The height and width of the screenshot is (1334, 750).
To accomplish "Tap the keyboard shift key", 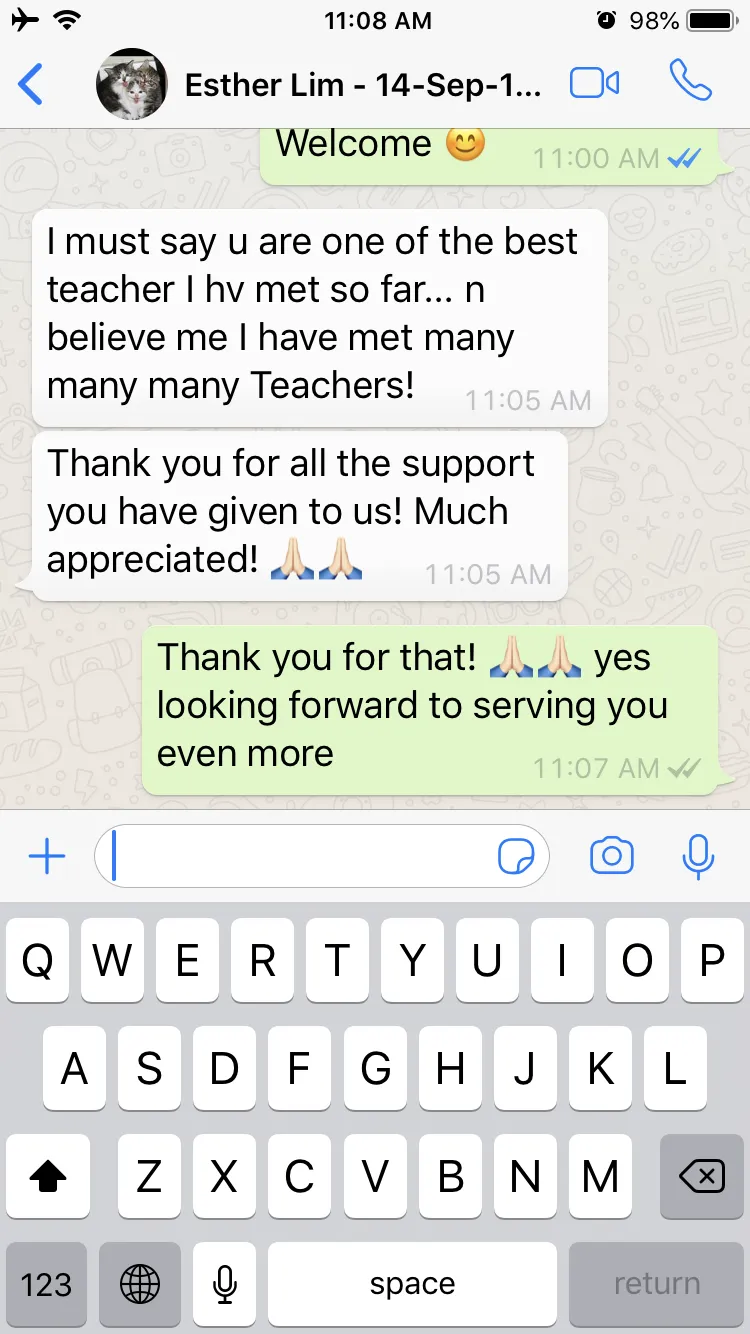I will 47,1177.
